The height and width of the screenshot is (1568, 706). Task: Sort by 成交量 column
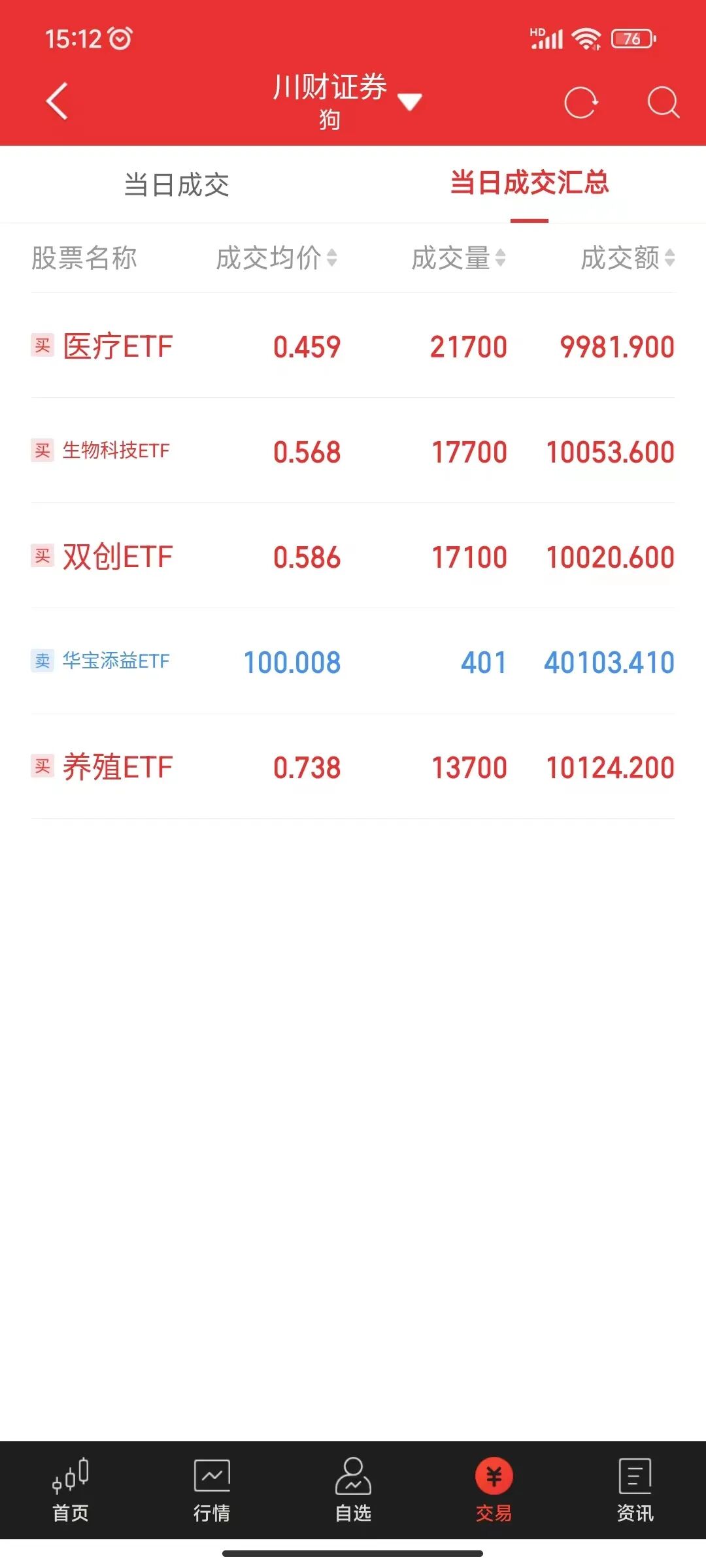point(458,258)
